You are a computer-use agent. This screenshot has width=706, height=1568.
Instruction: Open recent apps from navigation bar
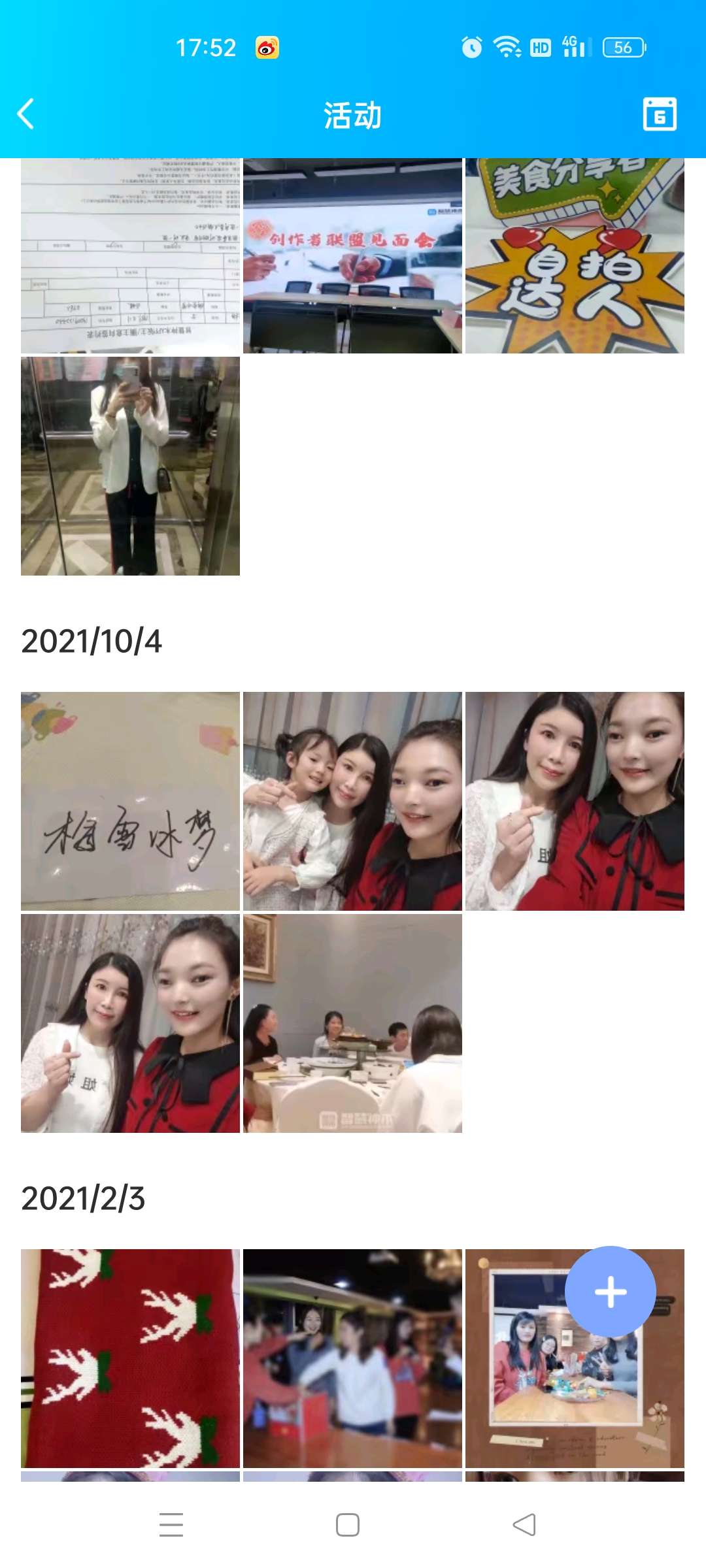click(x=171, y=1525)
